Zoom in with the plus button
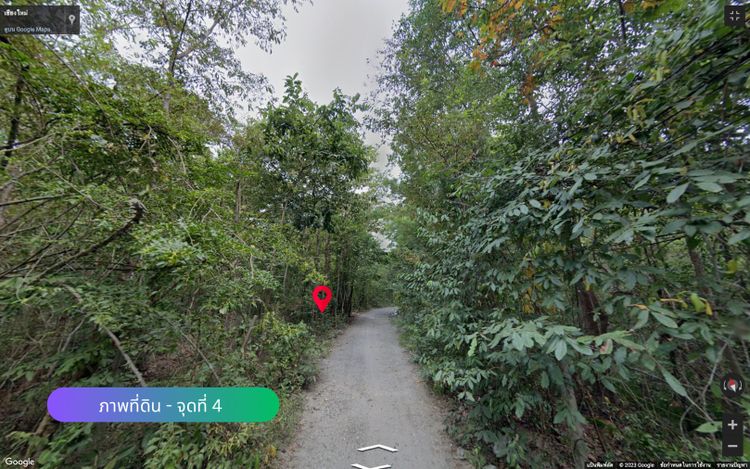750x469 pixels. pyautogui.click(x=733, y=424)
